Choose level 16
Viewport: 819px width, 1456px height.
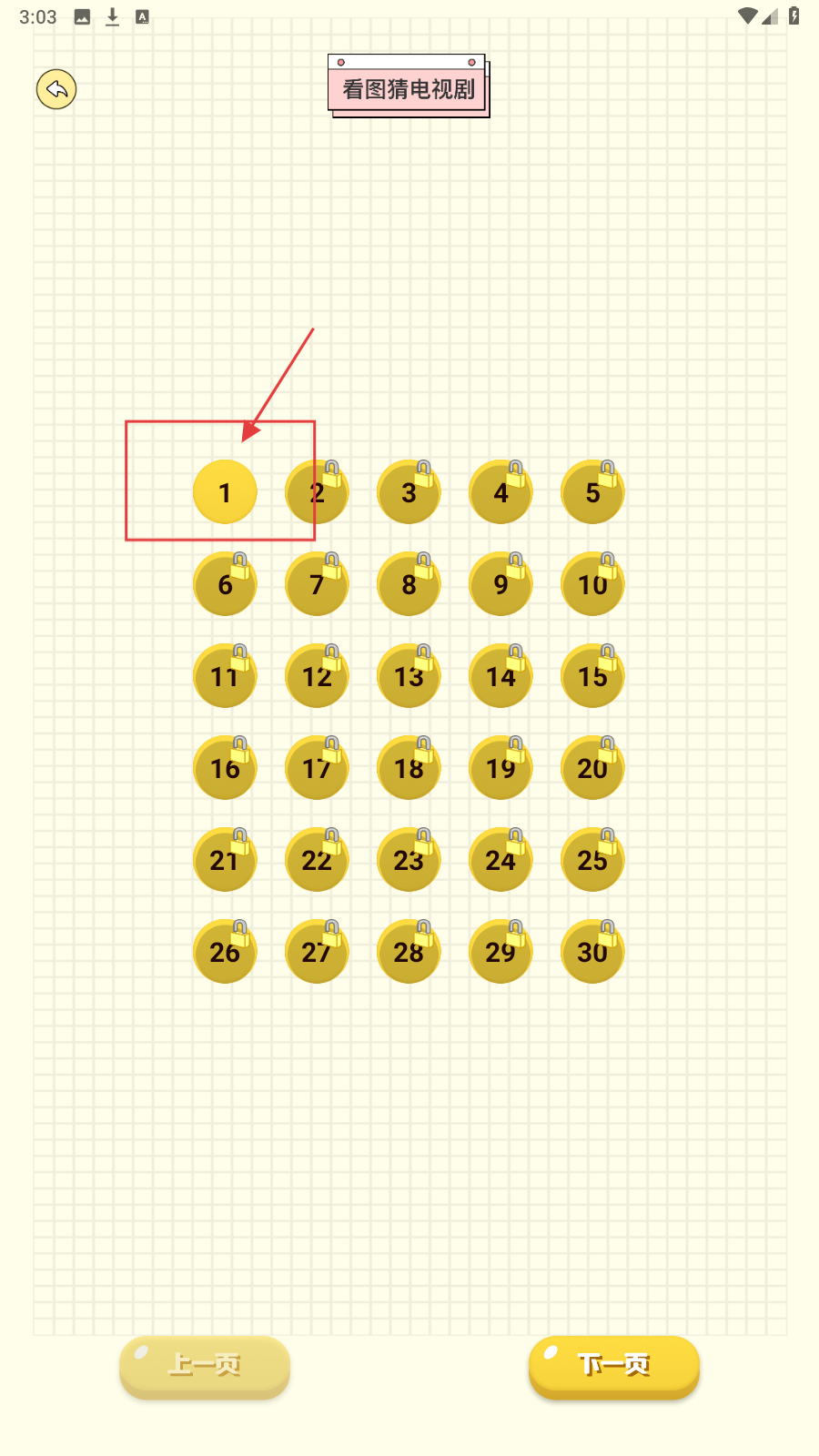[x=225, y=768]
